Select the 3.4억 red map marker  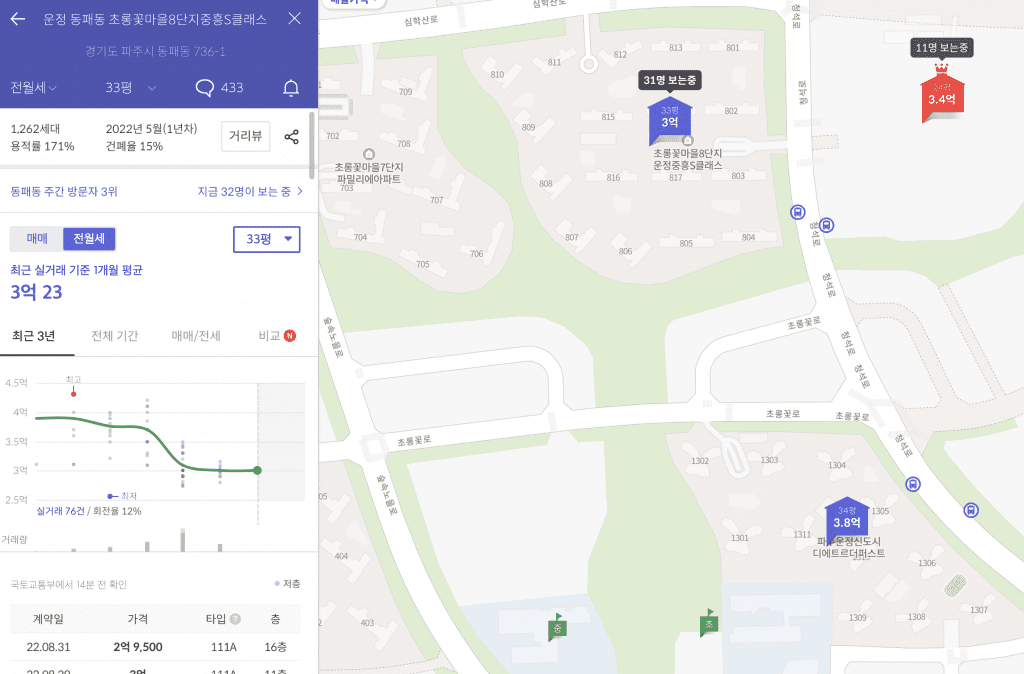[941, 96]
